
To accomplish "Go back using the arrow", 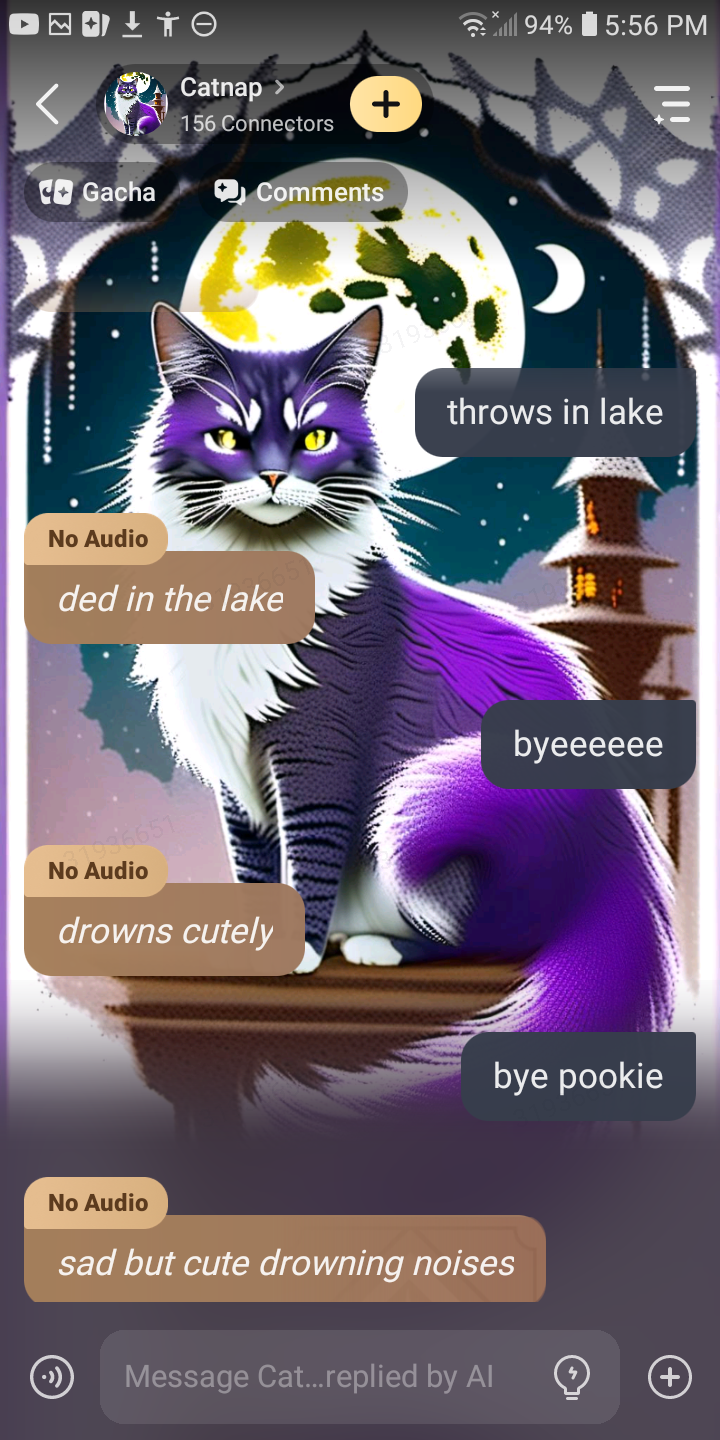I will [47, 104].
